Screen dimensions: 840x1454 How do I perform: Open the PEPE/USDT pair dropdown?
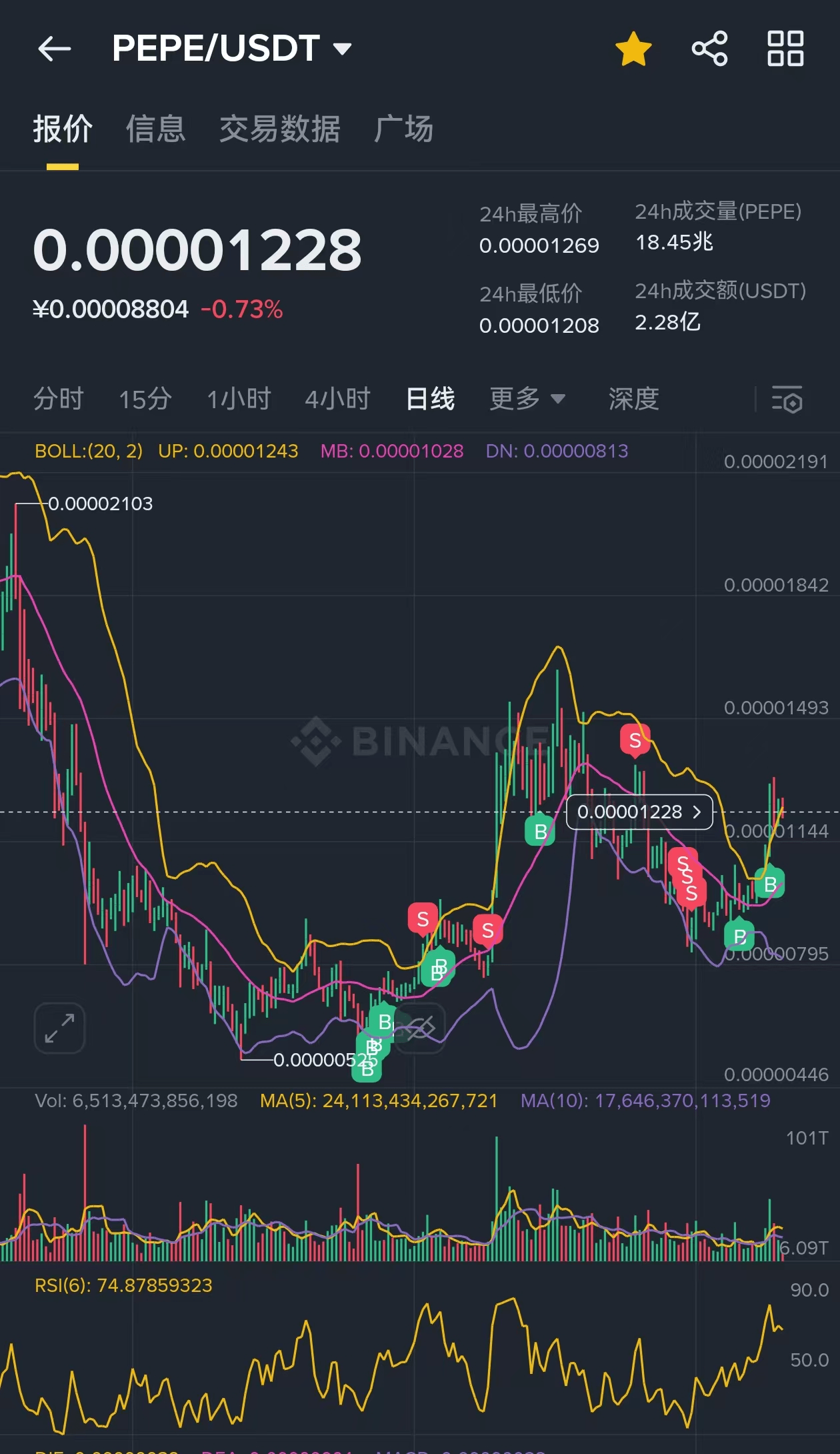[x=231, y=49]
